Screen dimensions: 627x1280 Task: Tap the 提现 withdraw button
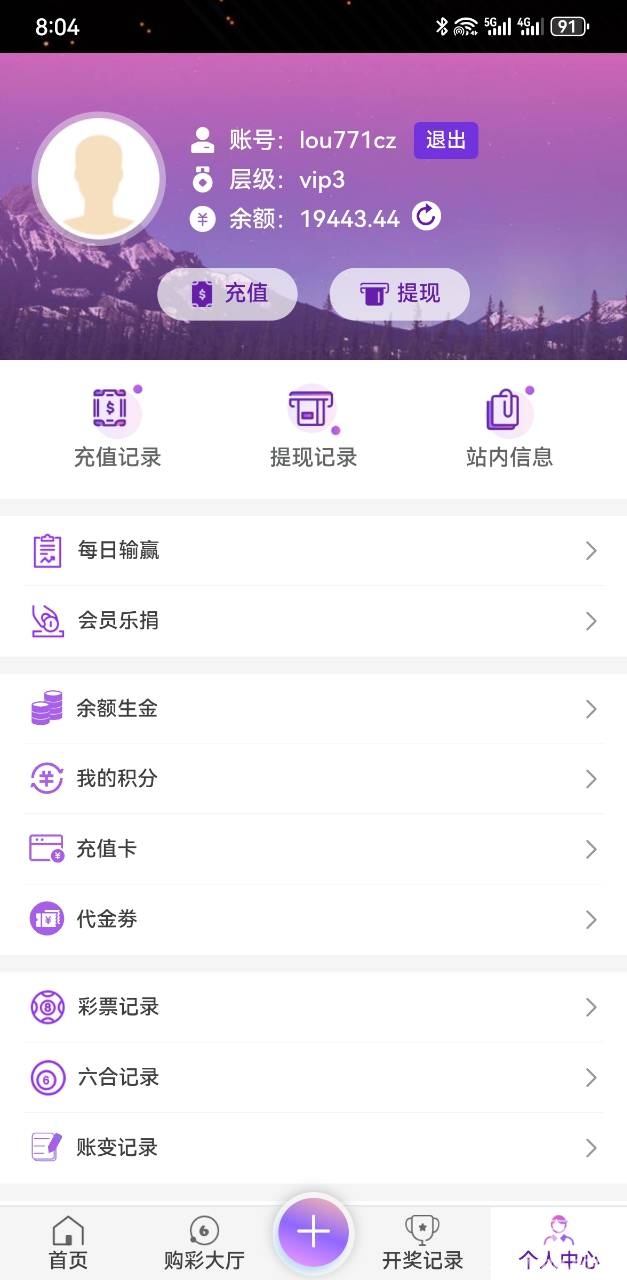pyautogui.click(x=399, y=294)
